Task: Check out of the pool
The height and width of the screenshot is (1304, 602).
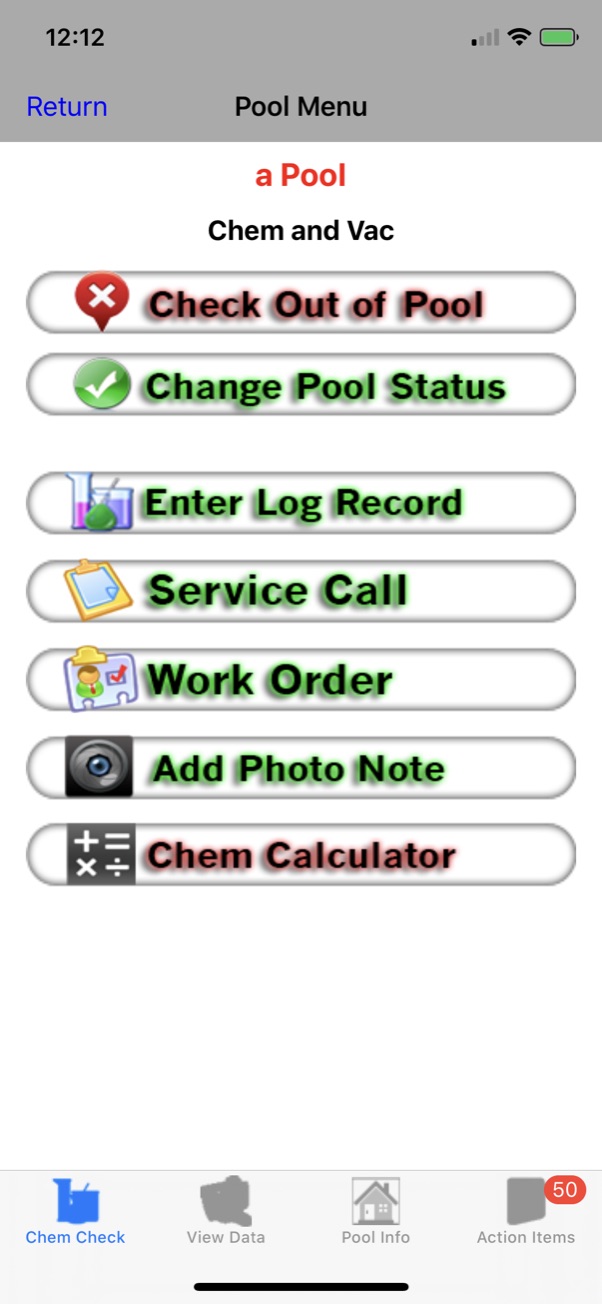Action: (x=301, y=302)
